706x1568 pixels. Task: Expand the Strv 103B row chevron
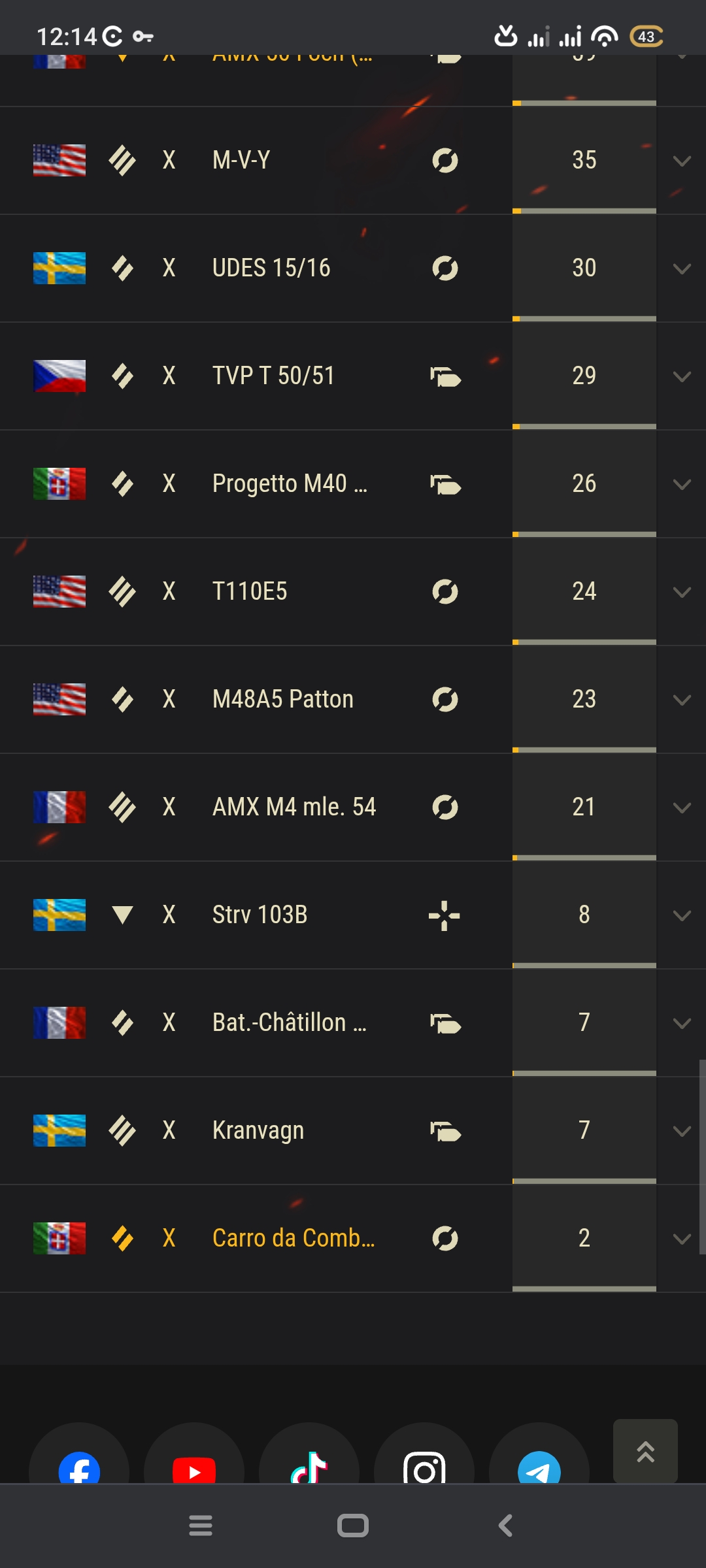pyautogui.click(x=682, y=915)
